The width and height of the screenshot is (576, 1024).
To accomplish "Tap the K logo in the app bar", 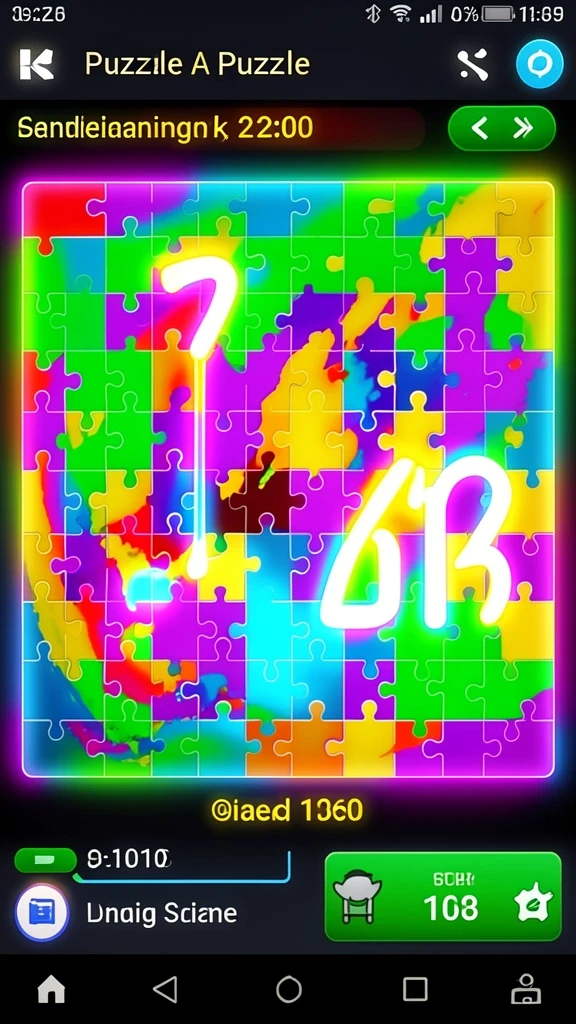I will tap(36, 65).
